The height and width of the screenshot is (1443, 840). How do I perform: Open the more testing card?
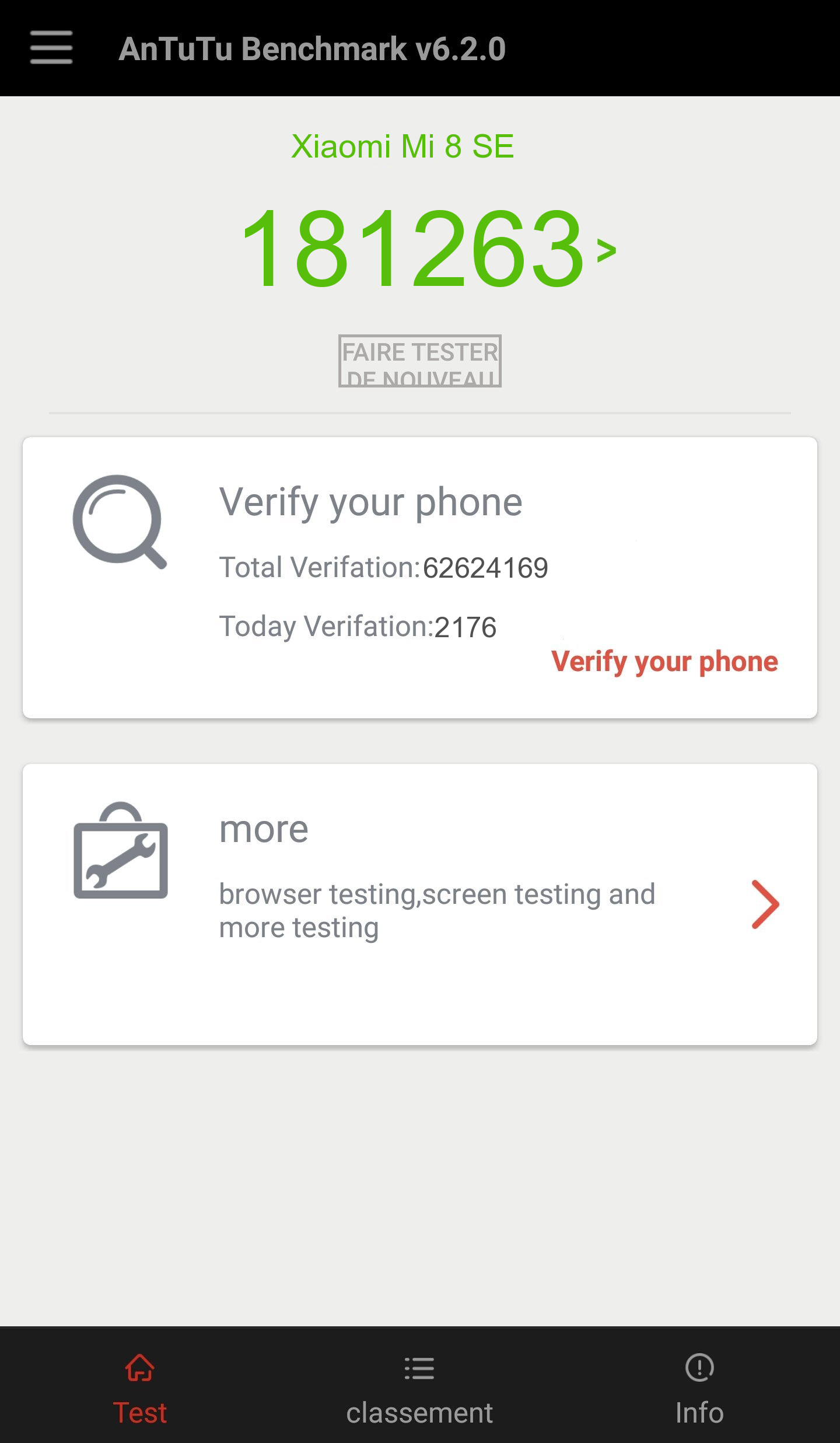pyautogui.click(x=420, y=903)
